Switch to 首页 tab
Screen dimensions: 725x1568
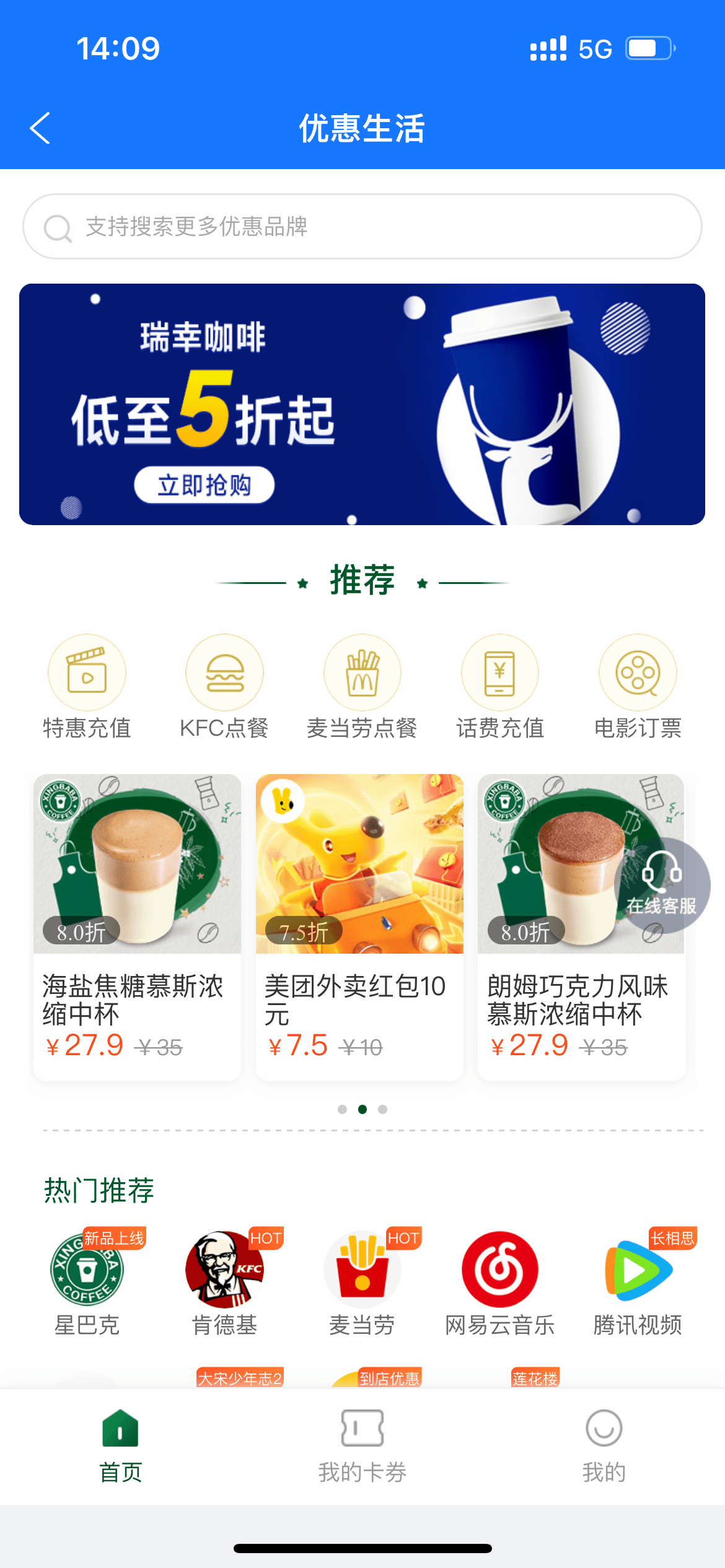121,1446
